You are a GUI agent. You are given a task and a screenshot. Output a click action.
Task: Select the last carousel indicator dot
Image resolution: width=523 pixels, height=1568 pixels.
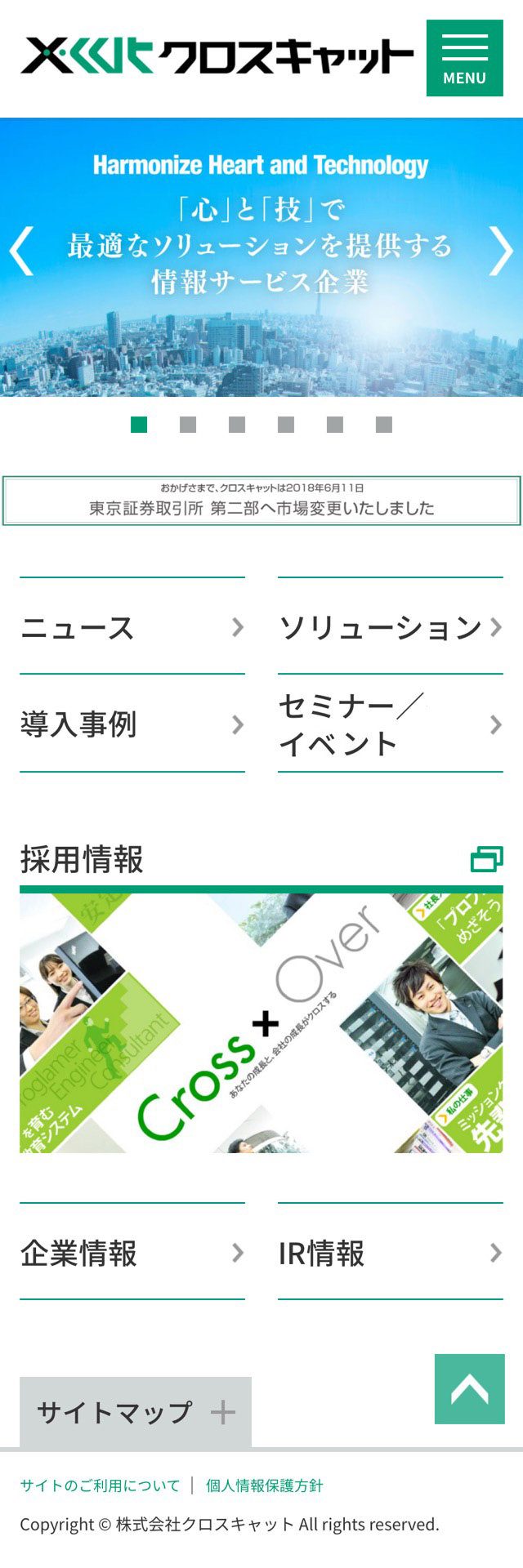tap(384, 425)
